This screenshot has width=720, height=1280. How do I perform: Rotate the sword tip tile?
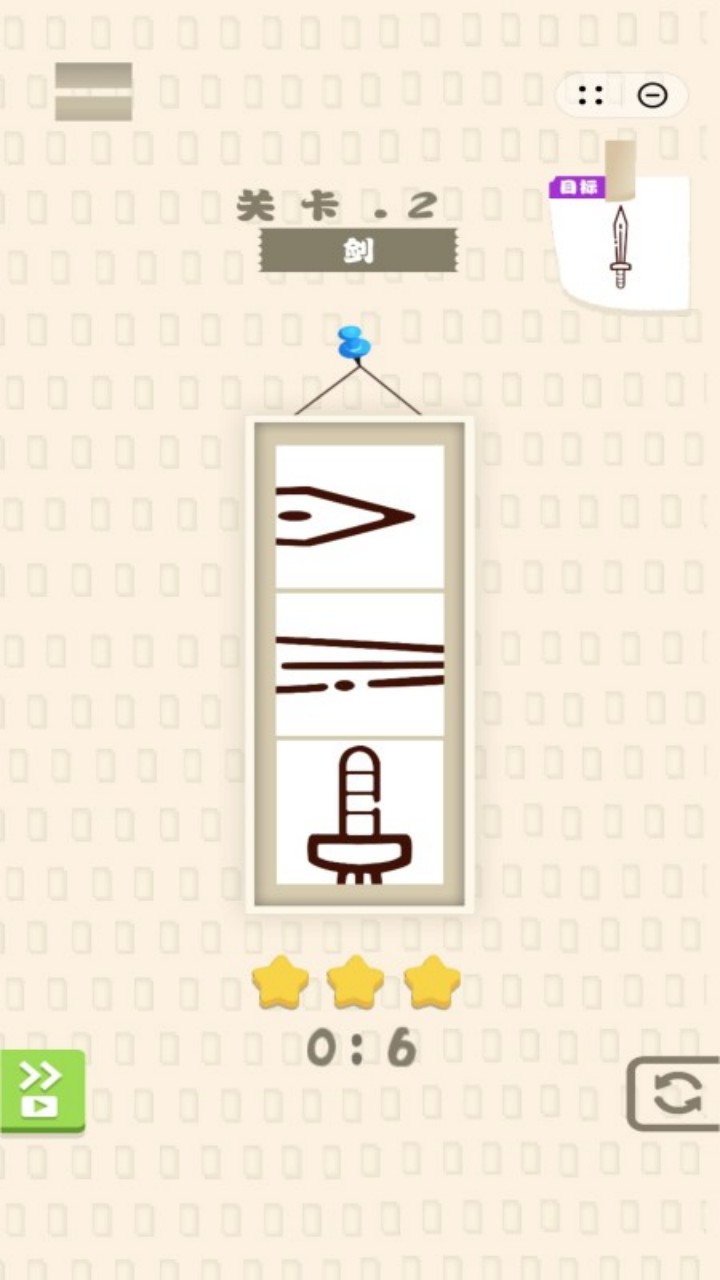point(359,516)
